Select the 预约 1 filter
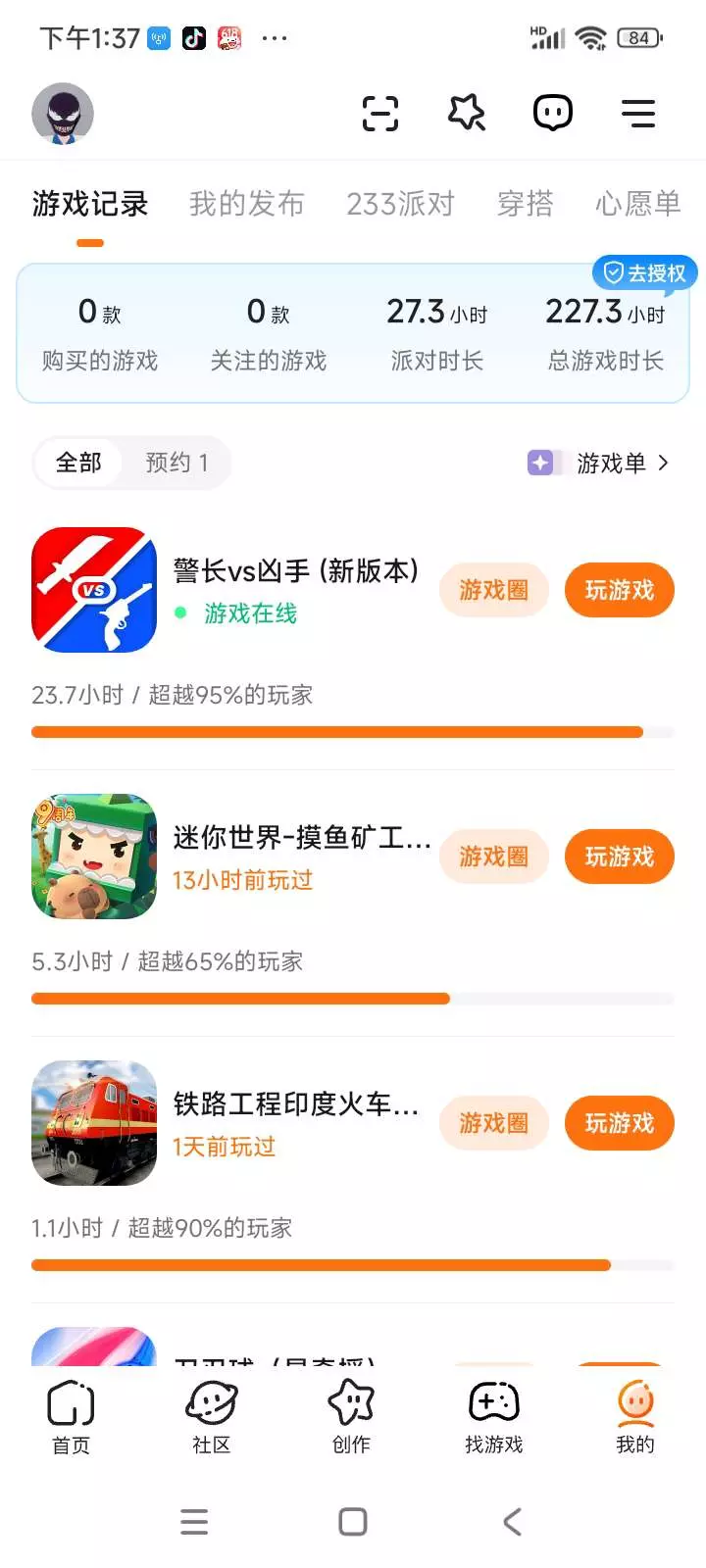Screen dimensions: 706x1568 (176, 463)
